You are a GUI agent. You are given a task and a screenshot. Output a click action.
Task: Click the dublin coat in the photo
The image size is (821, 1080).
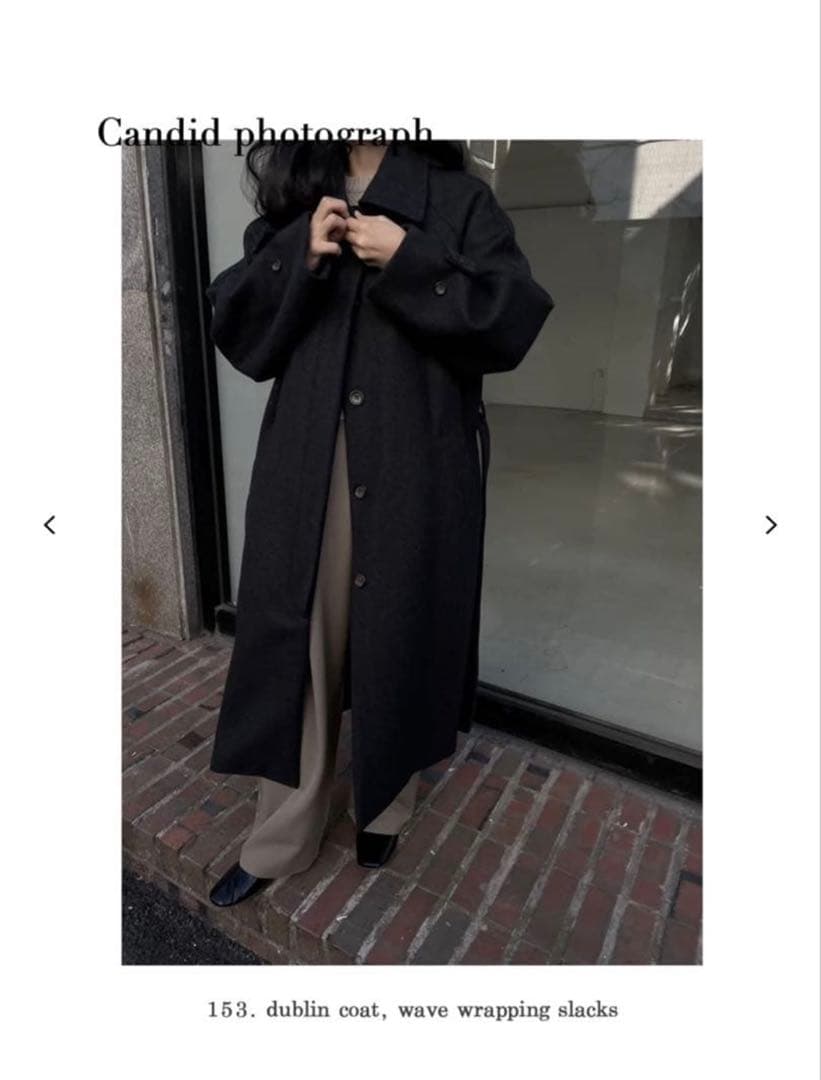point(340,450)
